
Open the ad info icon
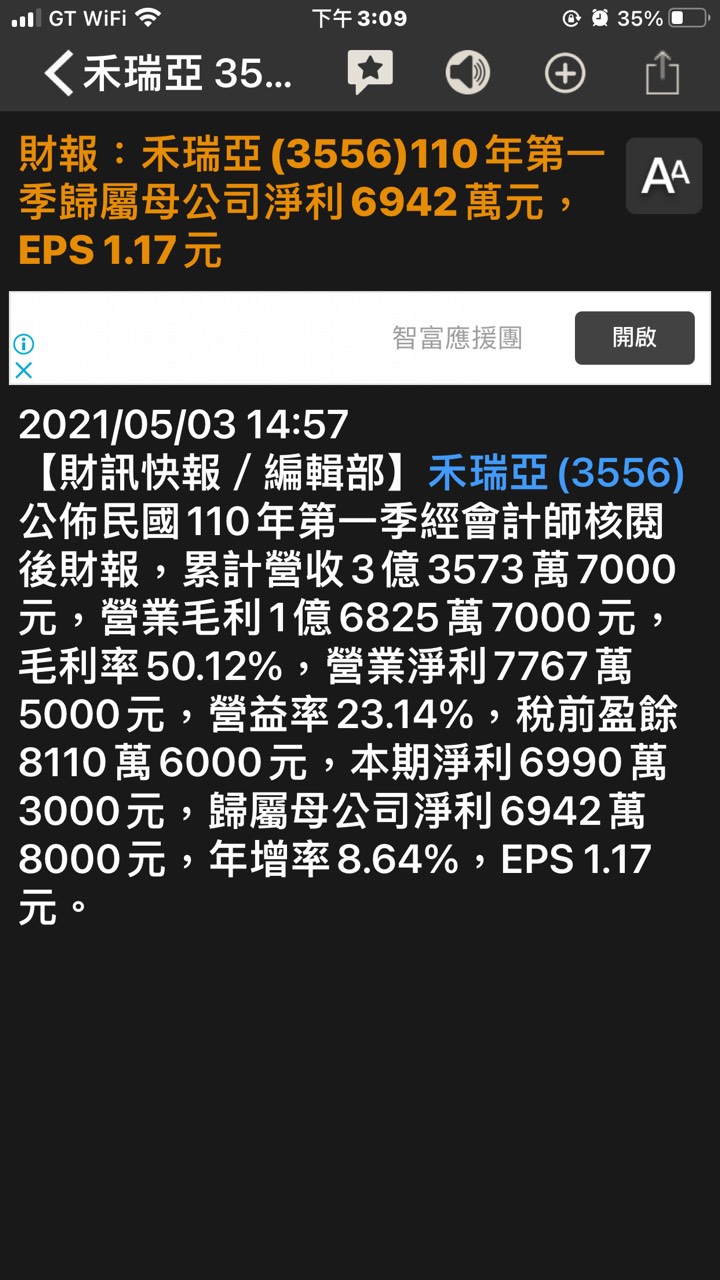24,344
